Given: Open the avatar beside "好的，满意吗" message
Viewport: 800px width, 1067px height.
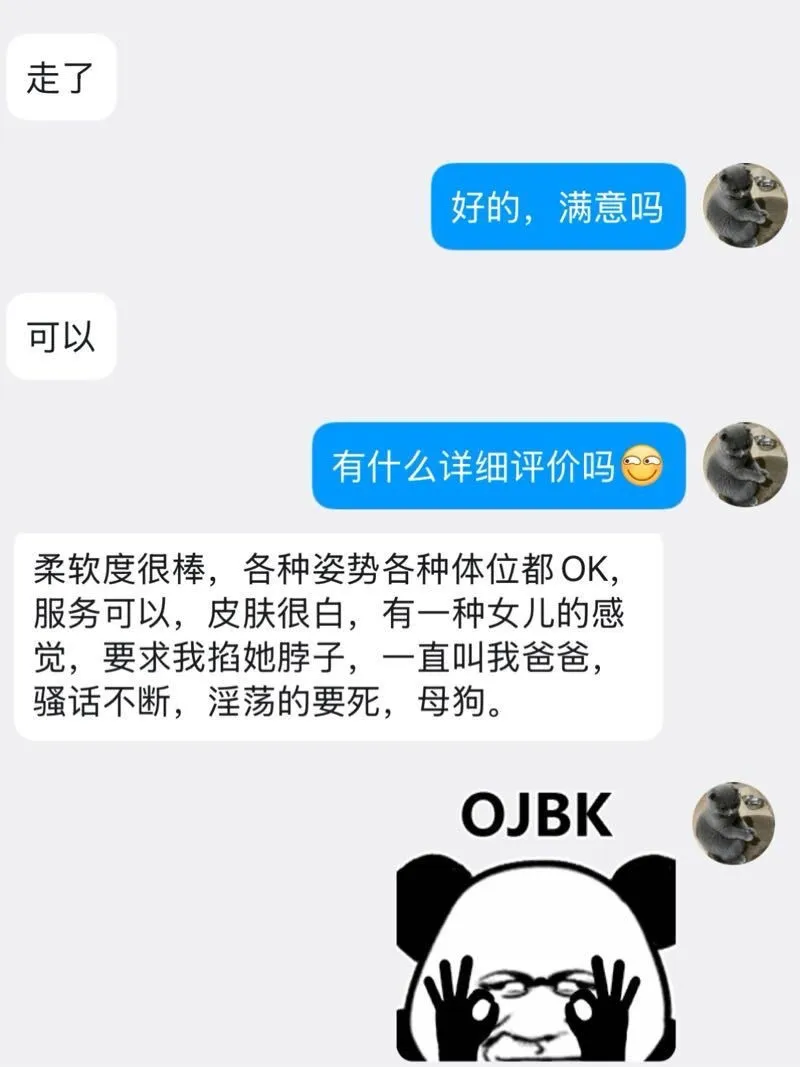Looking at the screenshot, I should tap(739, 206).
